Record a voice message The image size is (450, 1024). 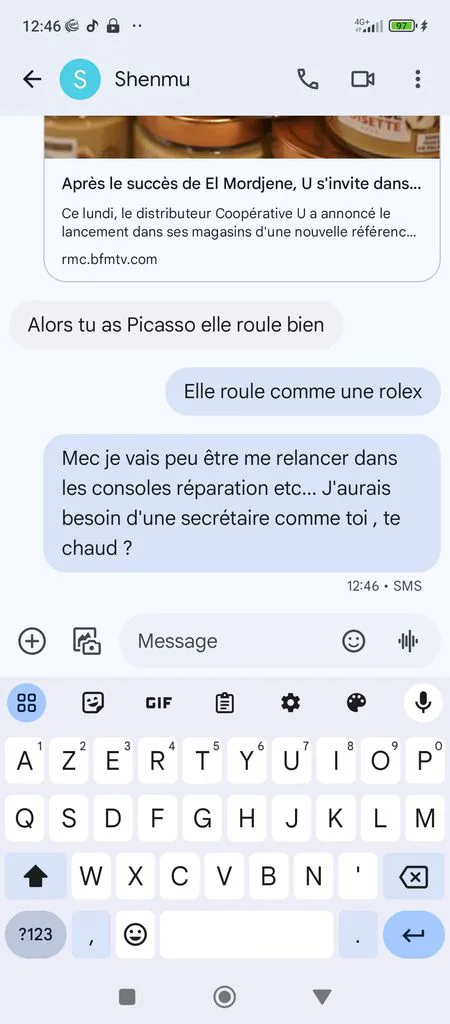(408, 641)
